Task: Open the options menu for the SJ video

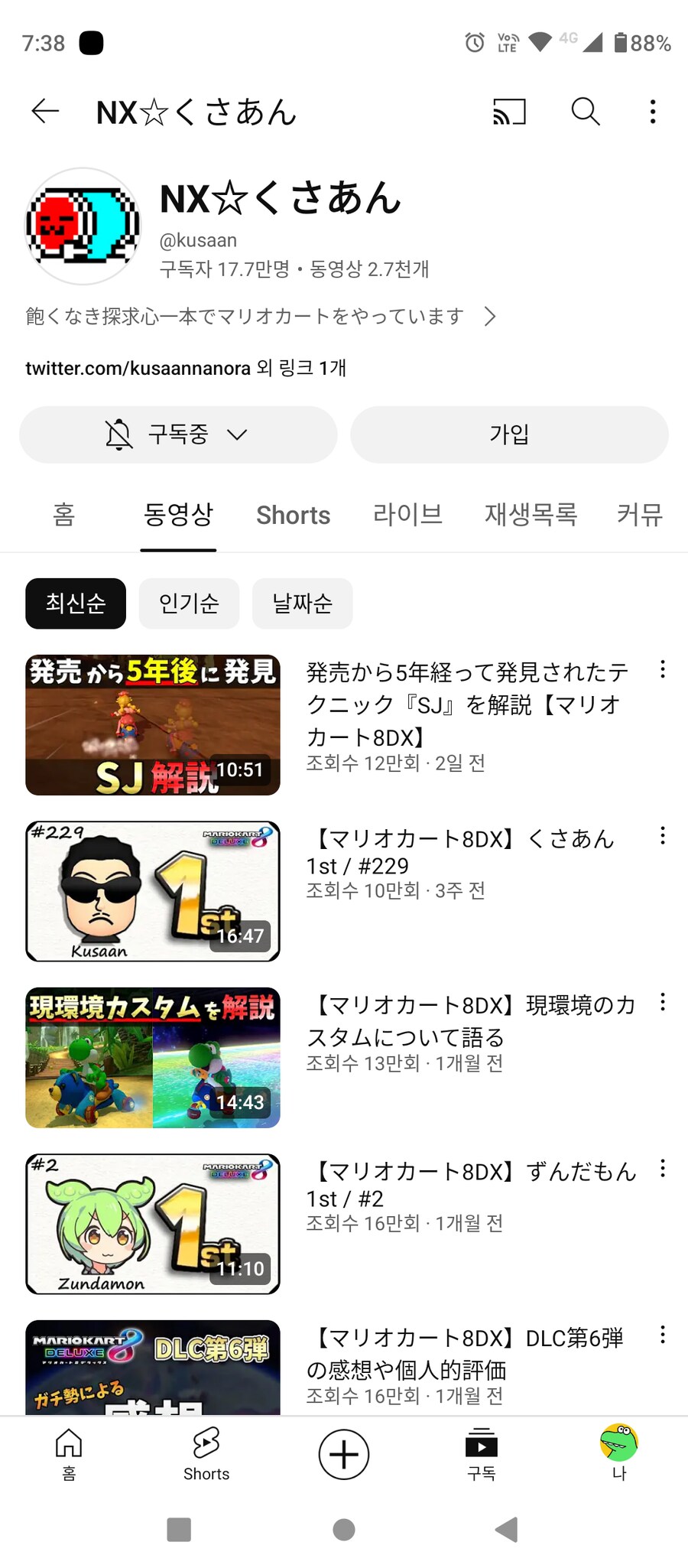Action: [662, 670]
